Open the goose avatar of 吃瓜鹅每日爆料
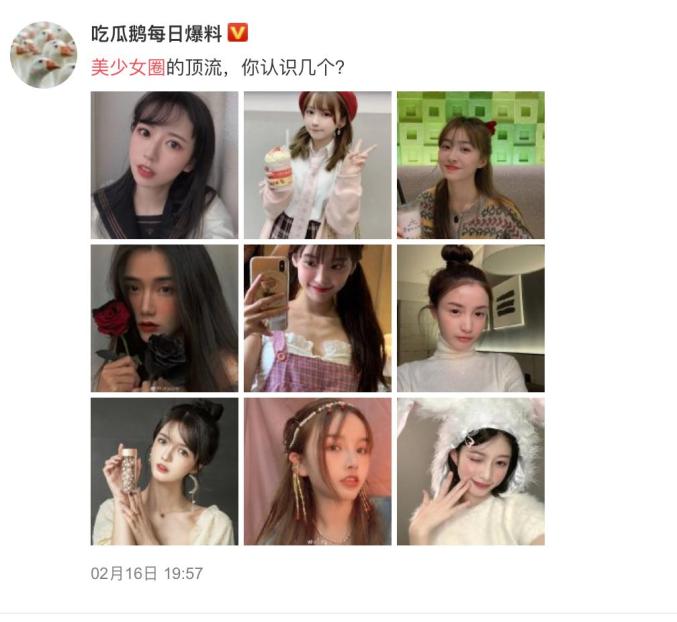The width and height of the screenshot is (677, 622). click(43, 55)
